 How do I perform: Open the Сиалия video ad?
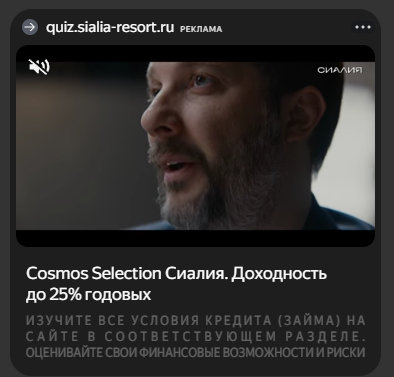(x=195, y=146)
